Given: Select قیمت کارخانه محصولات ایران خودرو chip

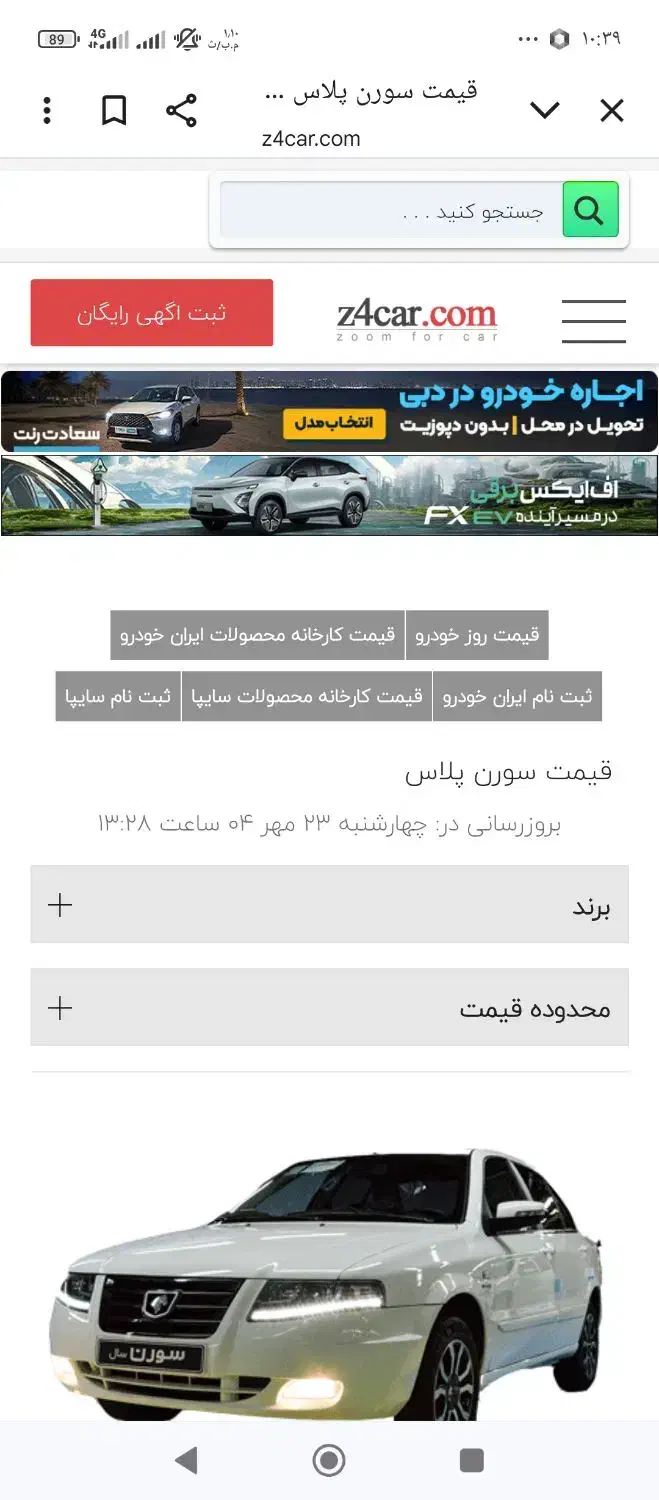Looking at the screenshot, I should (x=257, y=635).
